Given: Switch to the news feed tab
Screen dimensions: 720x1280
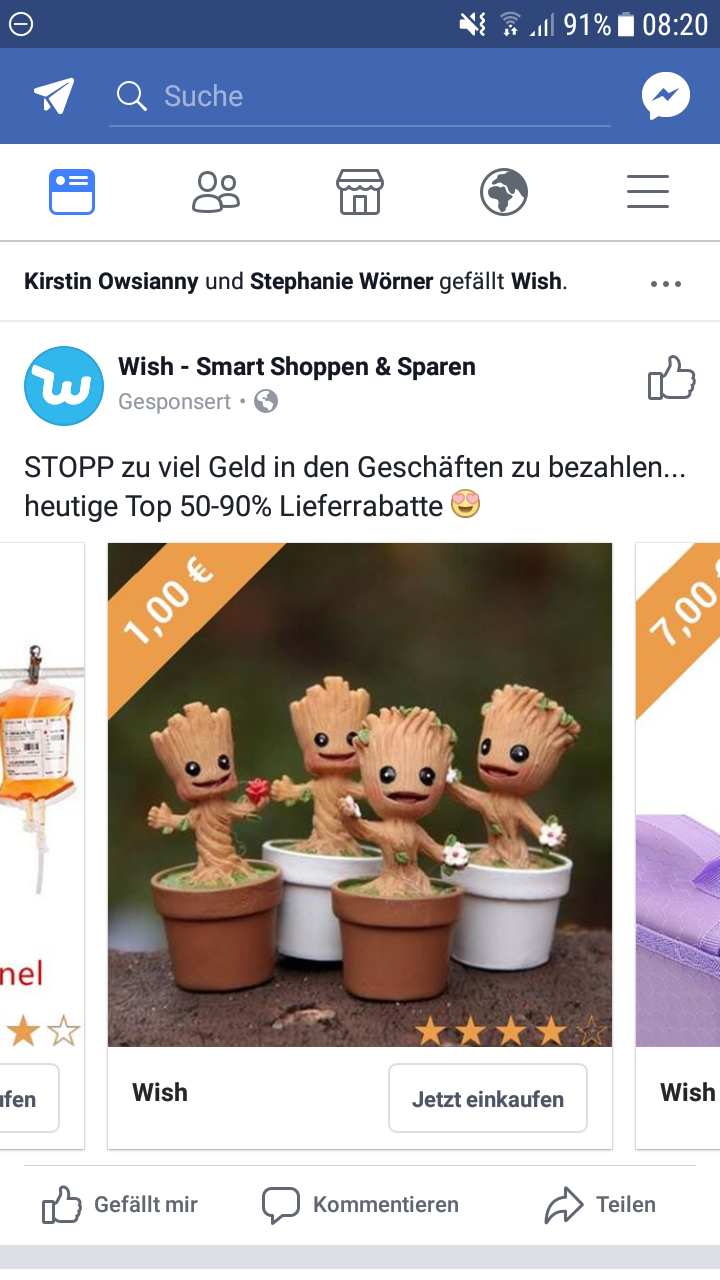Looking at the screenshot, I should point(72,192).
